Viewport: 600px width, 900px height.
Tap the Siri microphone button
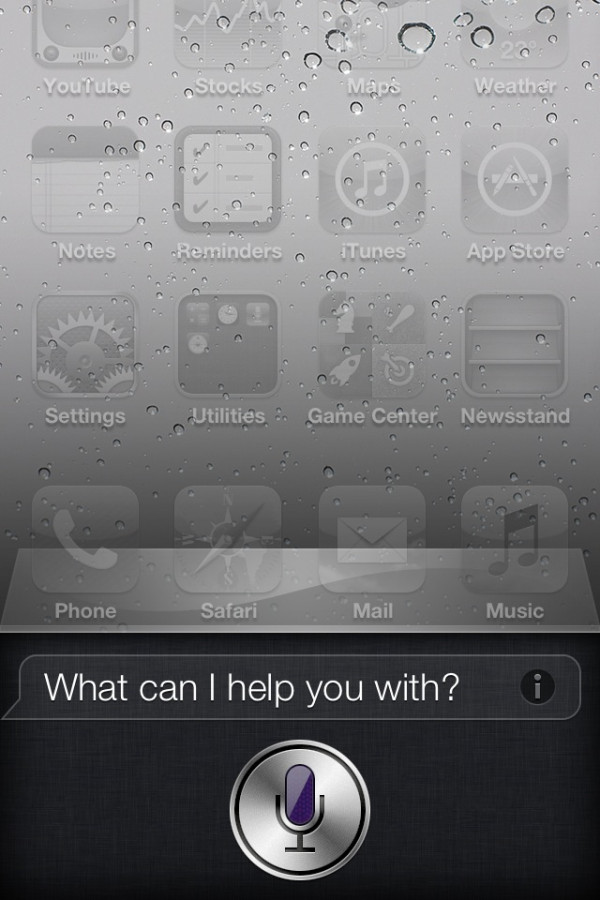tap(300, 808)
